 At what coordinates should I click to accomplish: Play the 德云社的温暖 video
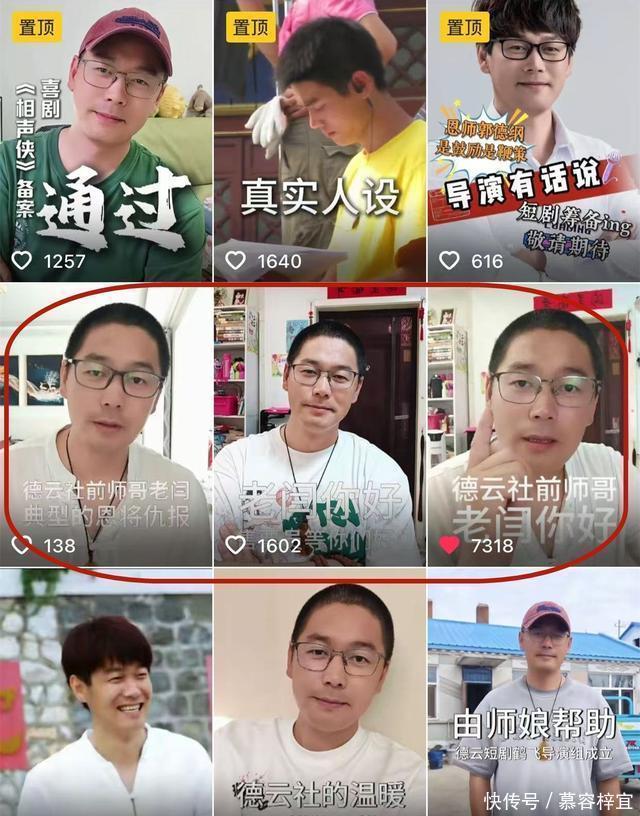(x=319, y=700)
